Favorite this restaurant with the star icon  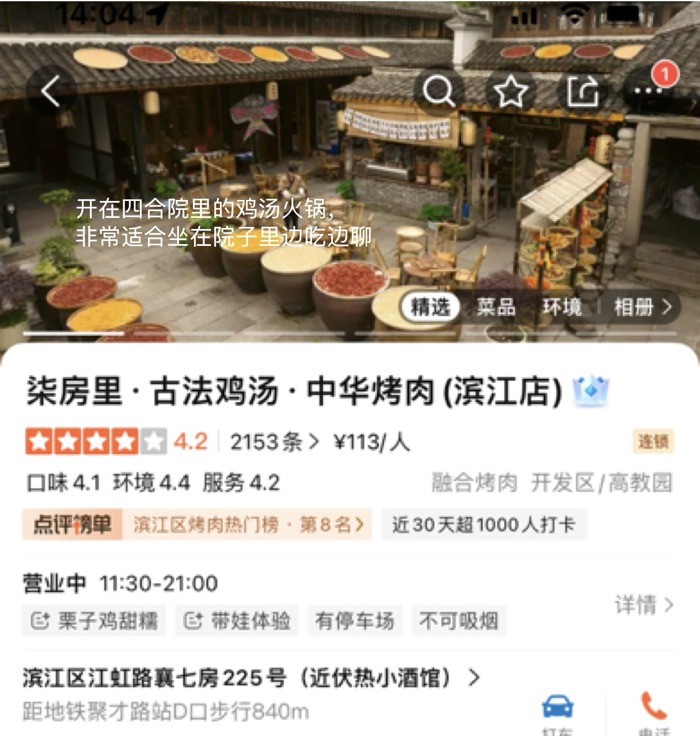[x=511, y=92]
